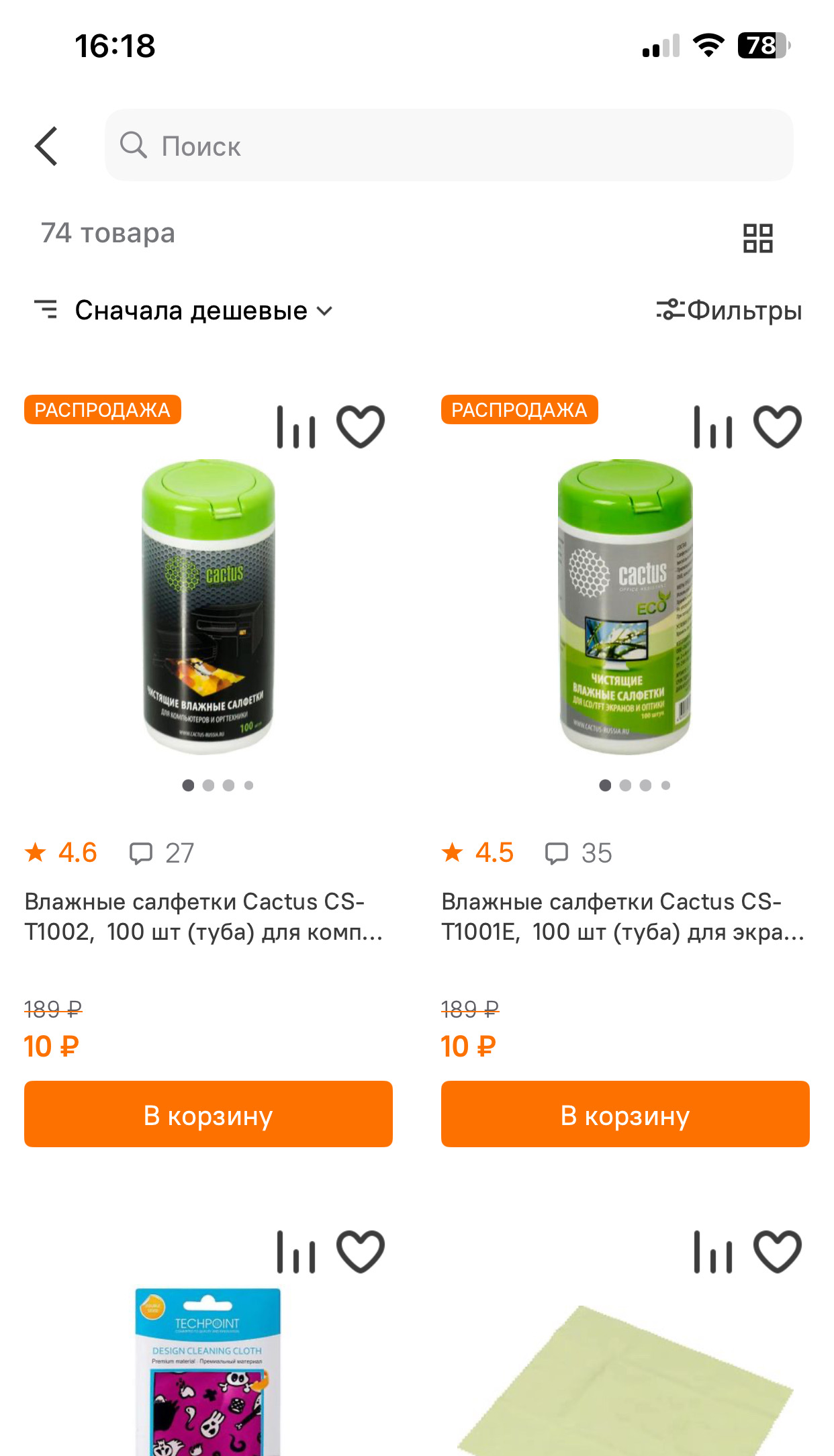Add Cactus CS-T1001E wipes to comparison
Image resolution: width=834 pixels, height=1456 pixels.
pyautogui.click(x=712, y=425)
